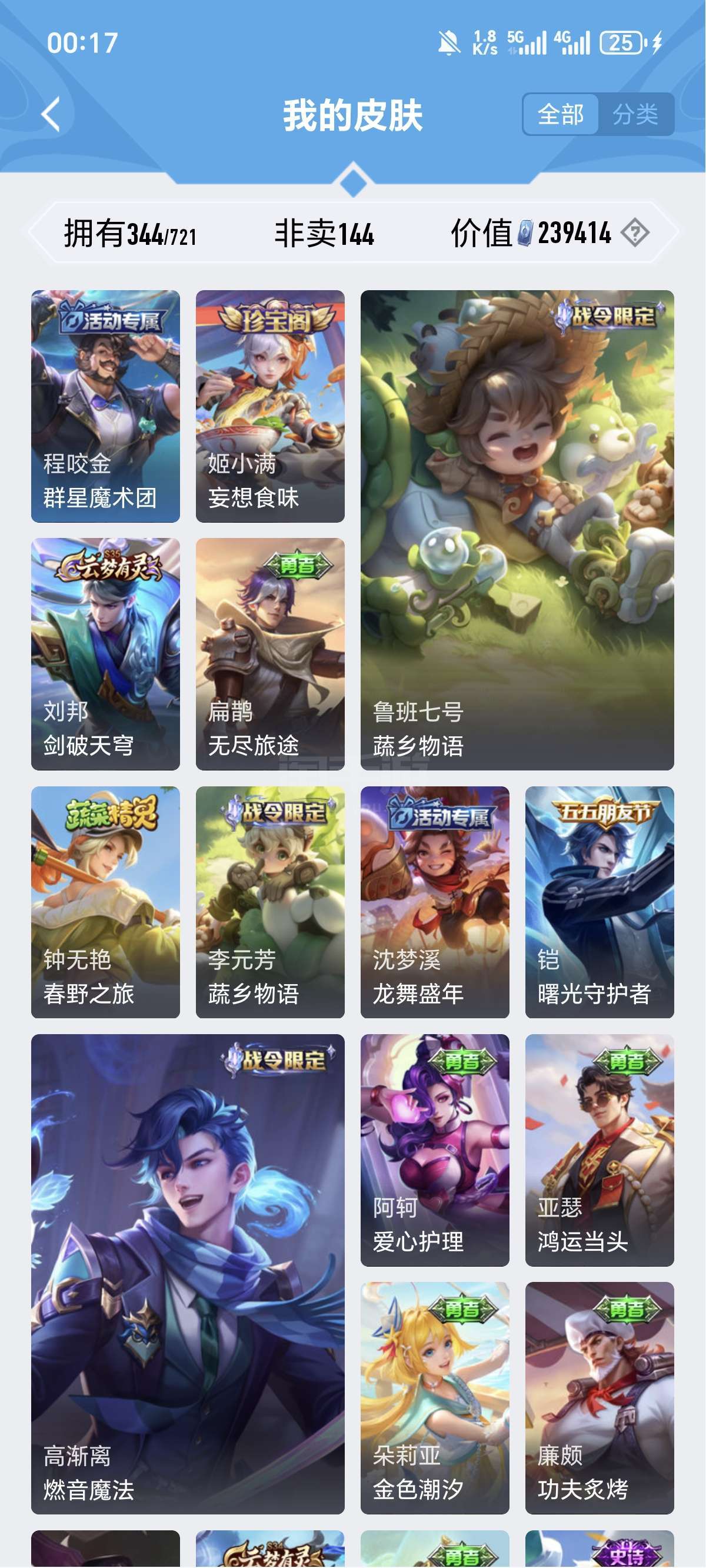Screen dimensions: 706x1568
Task: View 亚瑟 鸿运当头 skin
Action: pyautogui.click(x=599, y=1150)
